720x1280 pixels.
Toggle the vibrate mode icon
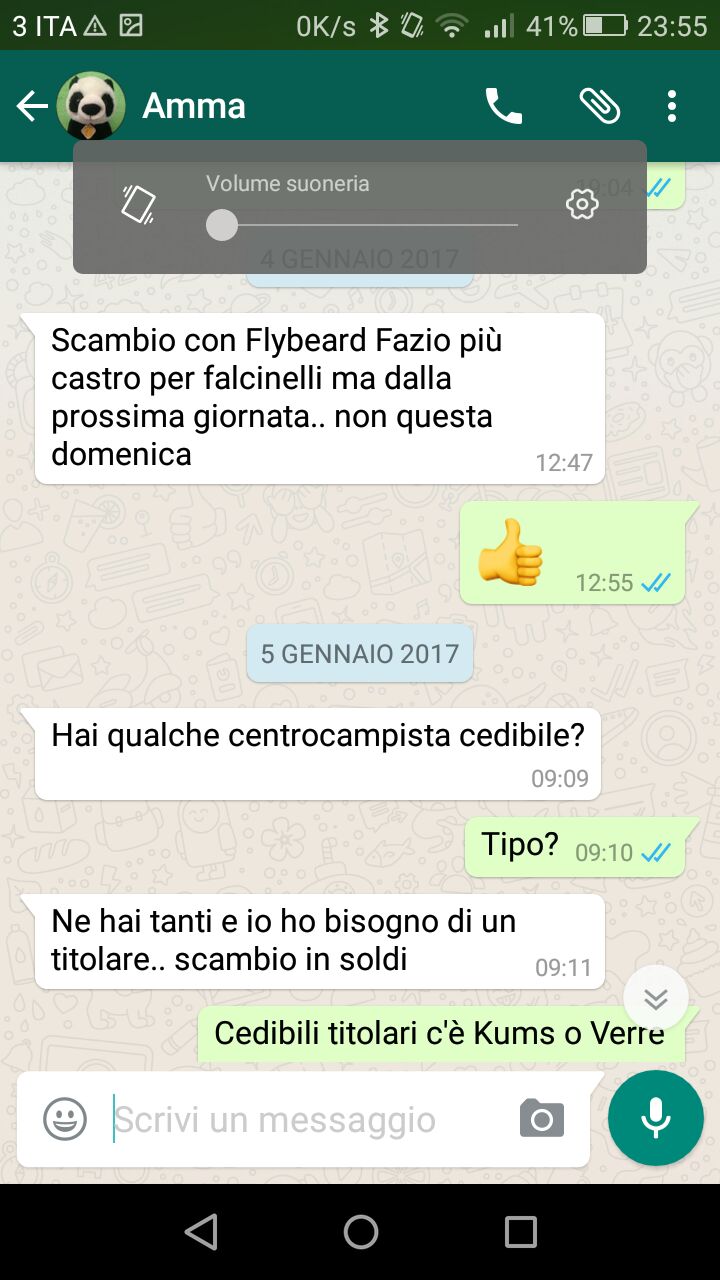(138, 204)
